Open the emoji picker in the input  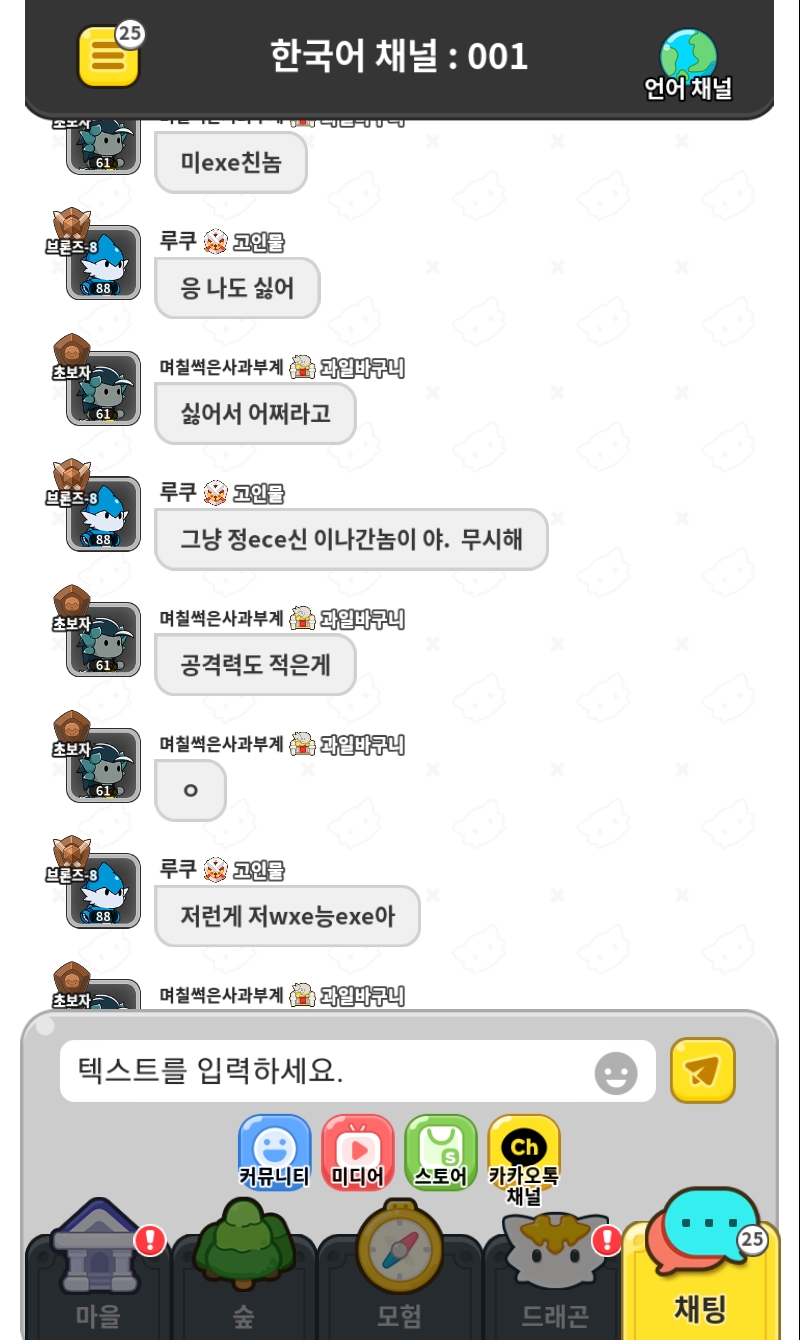click(616, 1073)
